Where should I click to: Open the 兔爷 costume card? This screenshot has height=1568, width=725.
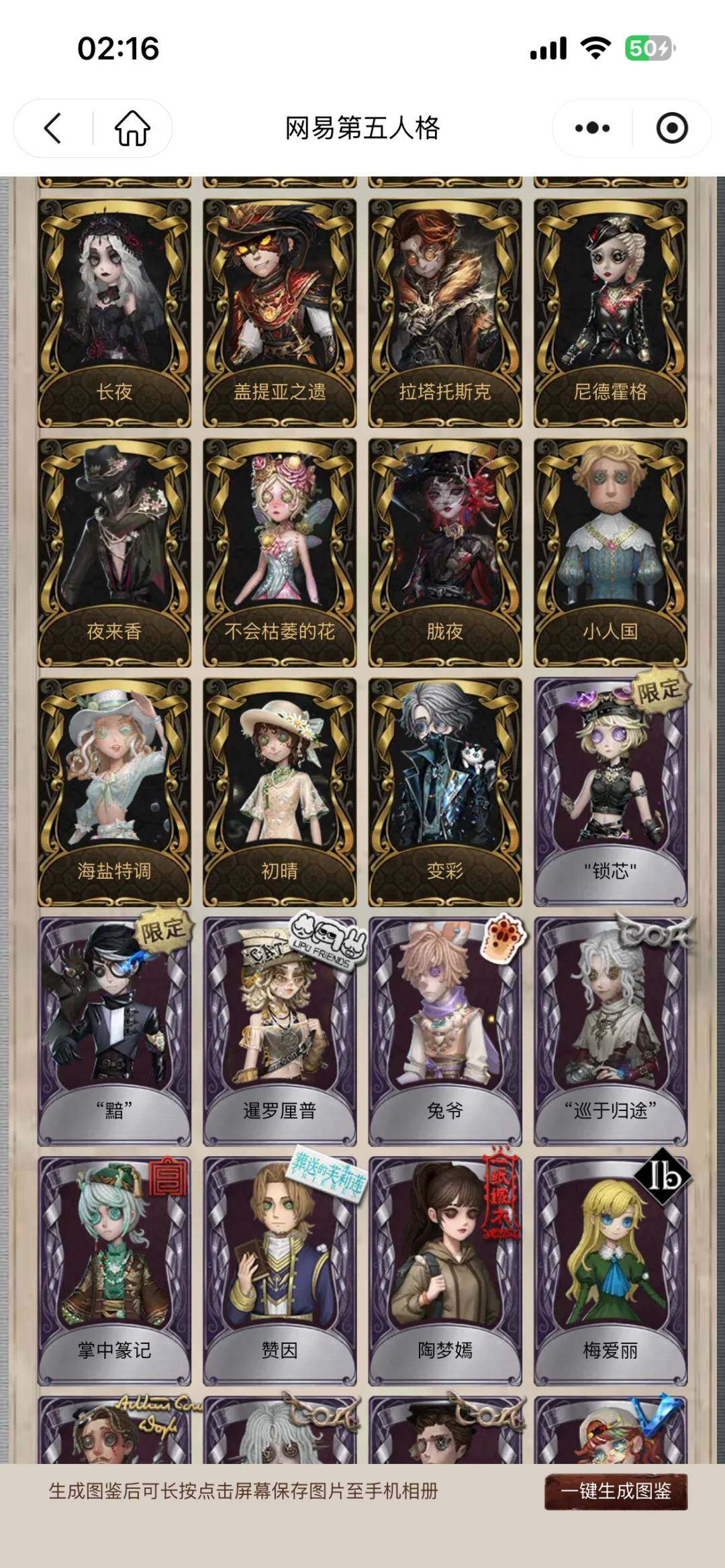(x=444, y=1031)
